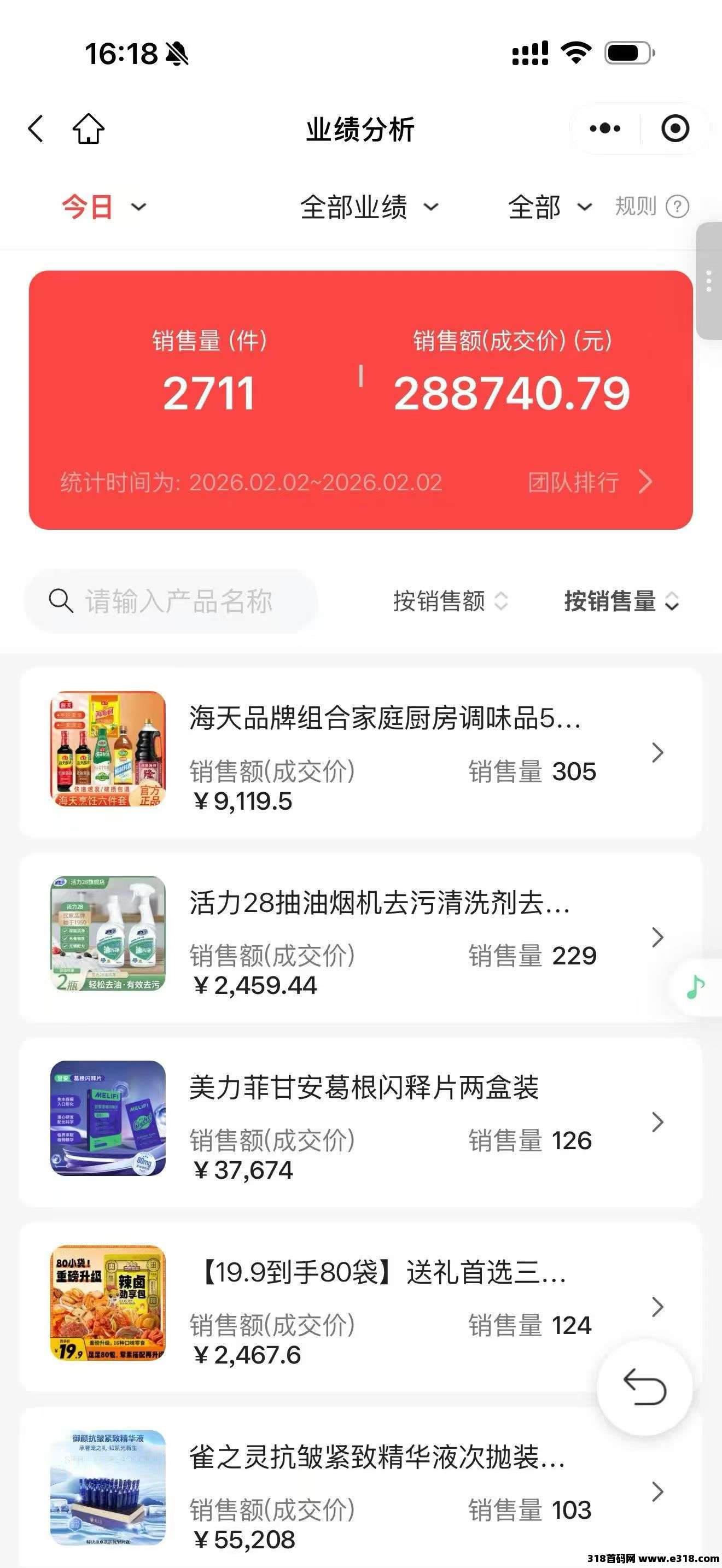This screenshot has width=722, height=1568.
Task: Open 美力菲甘安葛根闪释片 product details
Action: tap(360, 1122)
